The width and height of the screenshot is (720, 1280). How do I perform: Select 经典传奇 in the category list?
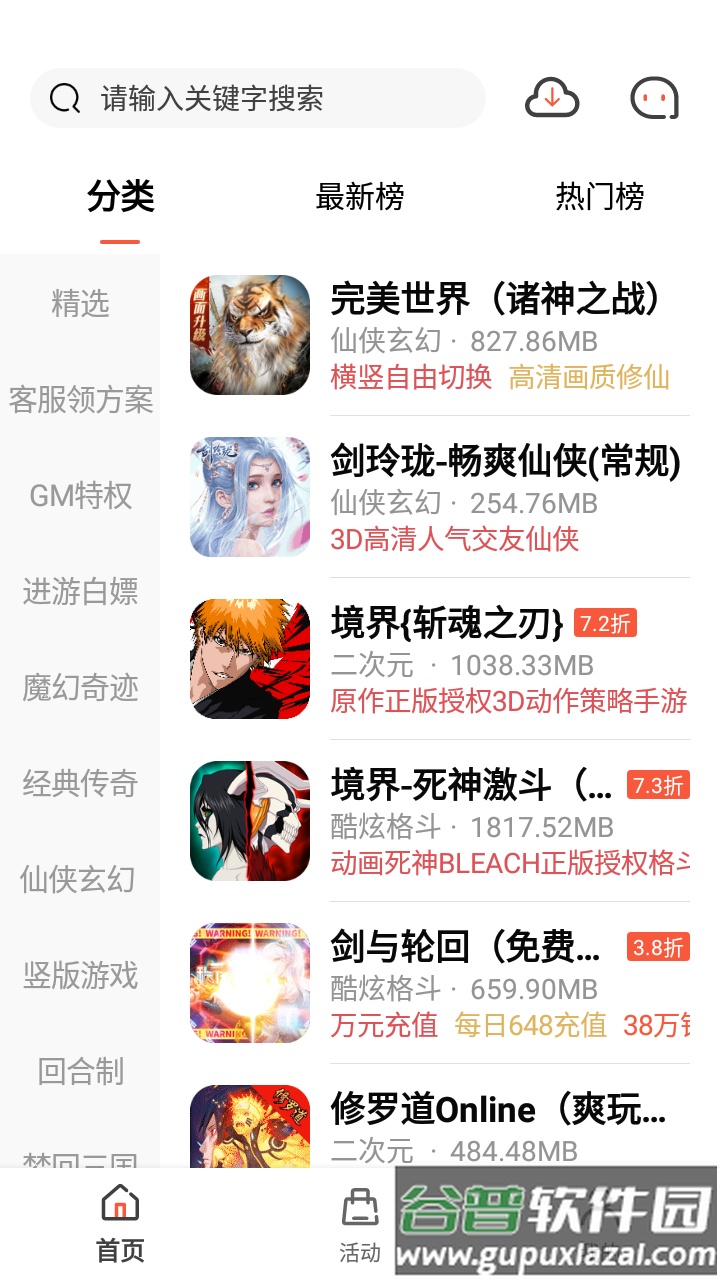(79, 785)
